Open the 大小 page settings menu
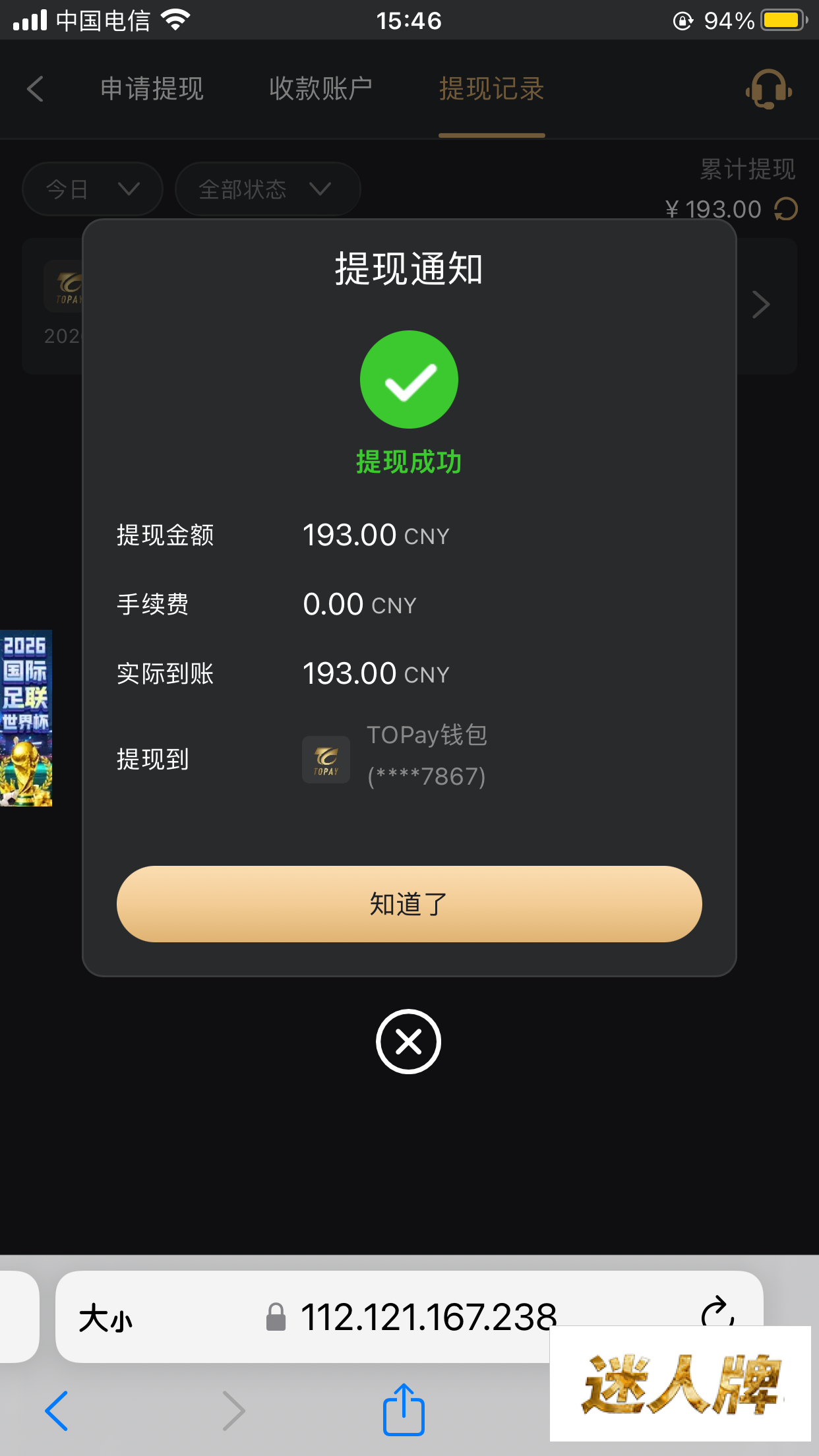This screenshot has width=819, height=1456. point(106,1319)
